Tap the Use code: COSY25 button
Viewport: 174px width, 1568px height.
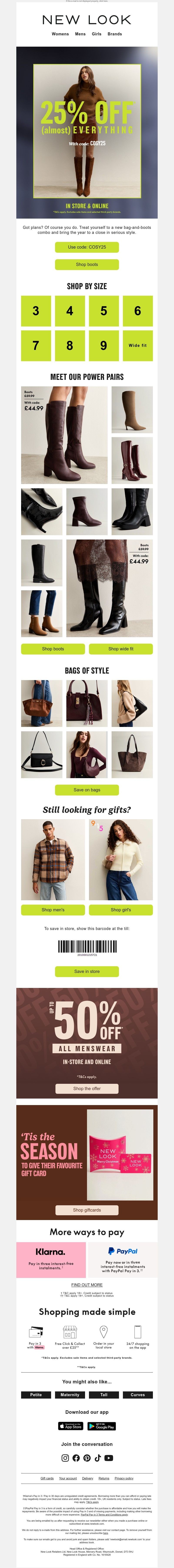click(x=87, y=247)
